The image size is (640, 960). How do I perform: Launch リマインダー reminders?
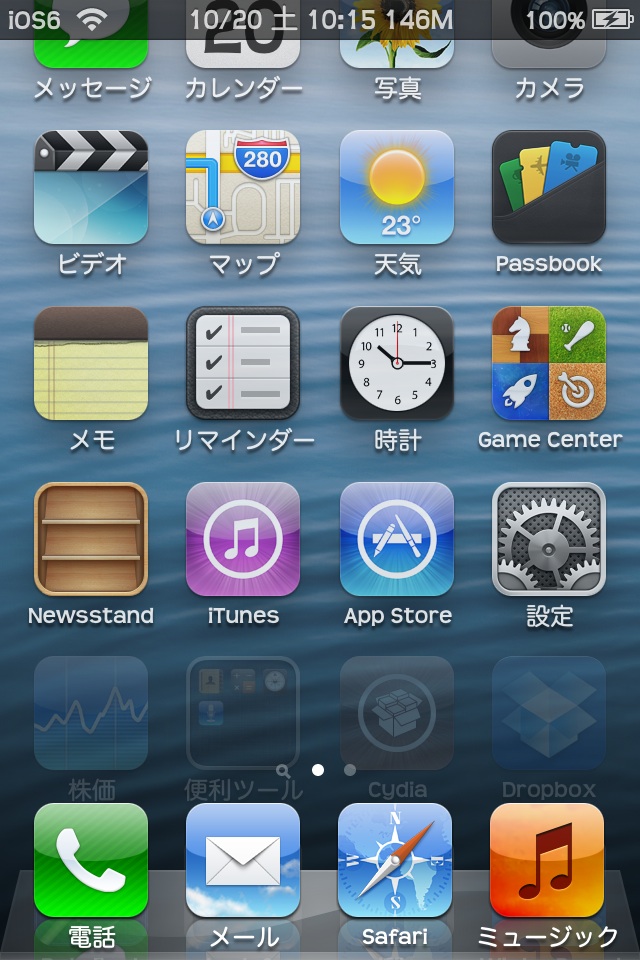[243, 363]
